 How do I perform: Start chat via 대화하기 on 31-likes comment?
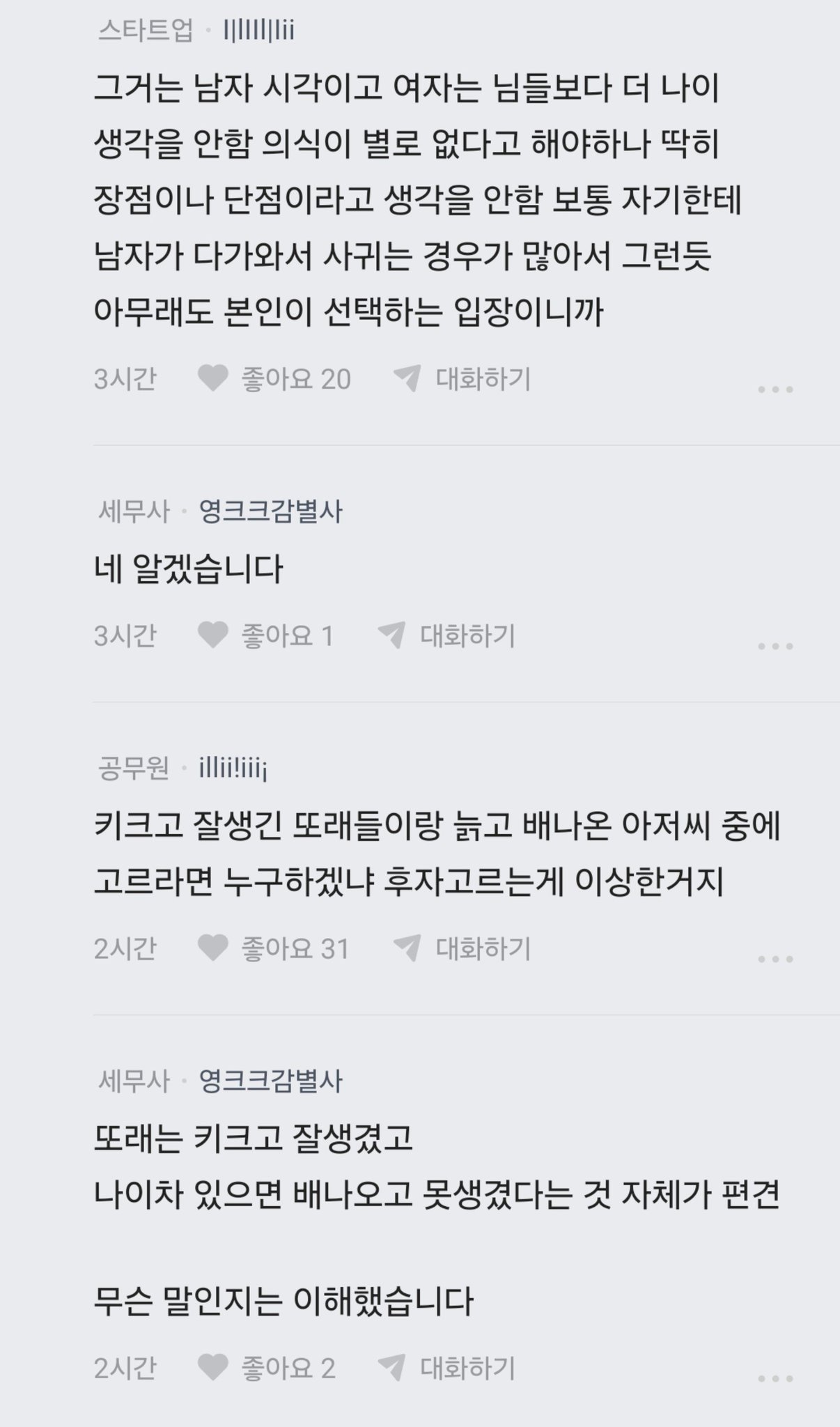(x=462, y=948)
